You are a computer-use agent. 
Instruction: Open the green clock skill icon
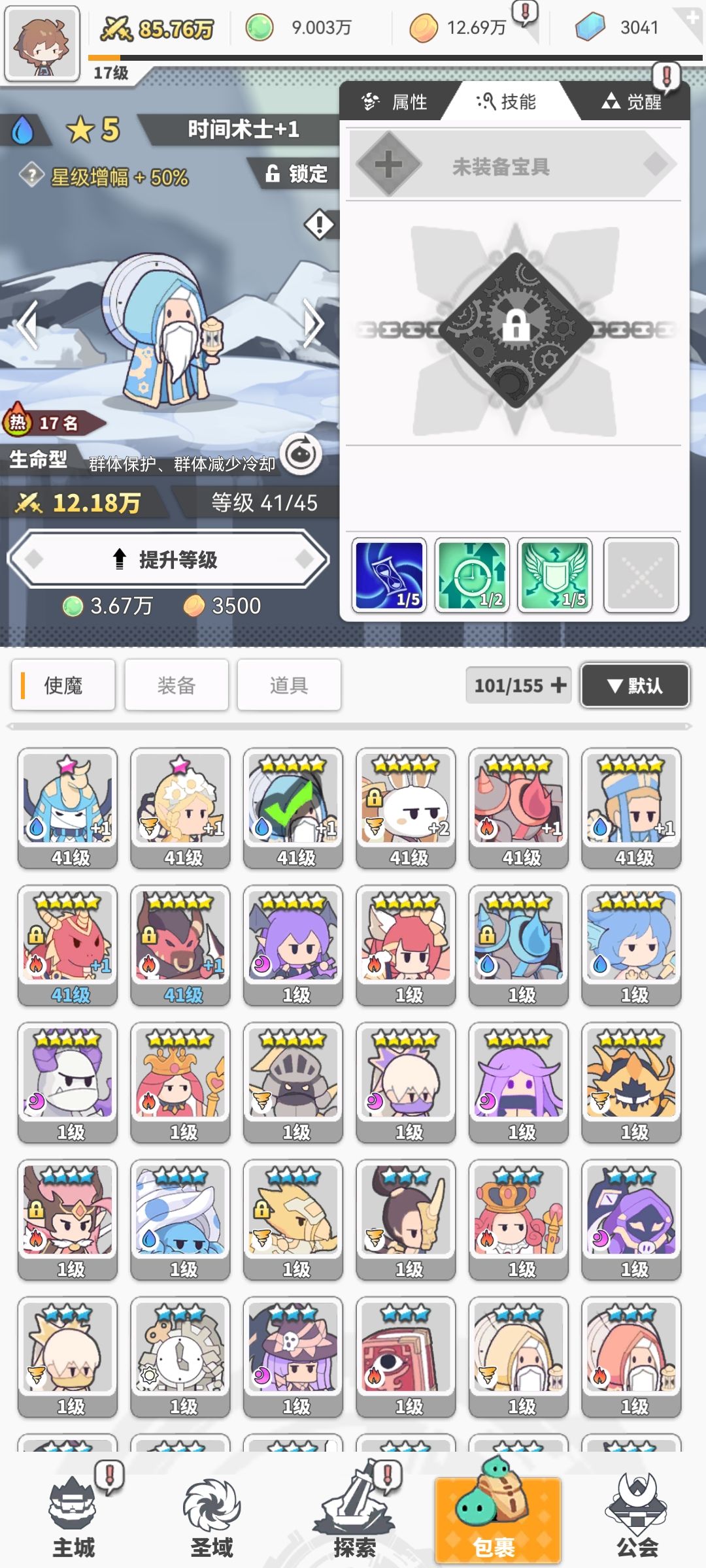[472, 575]
